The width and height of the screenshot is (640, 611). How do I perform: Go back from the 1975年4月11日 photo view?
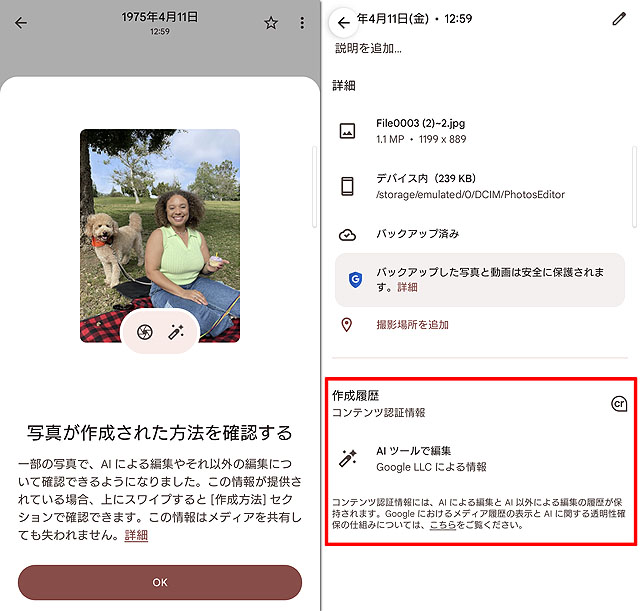[x=20, y=23]
